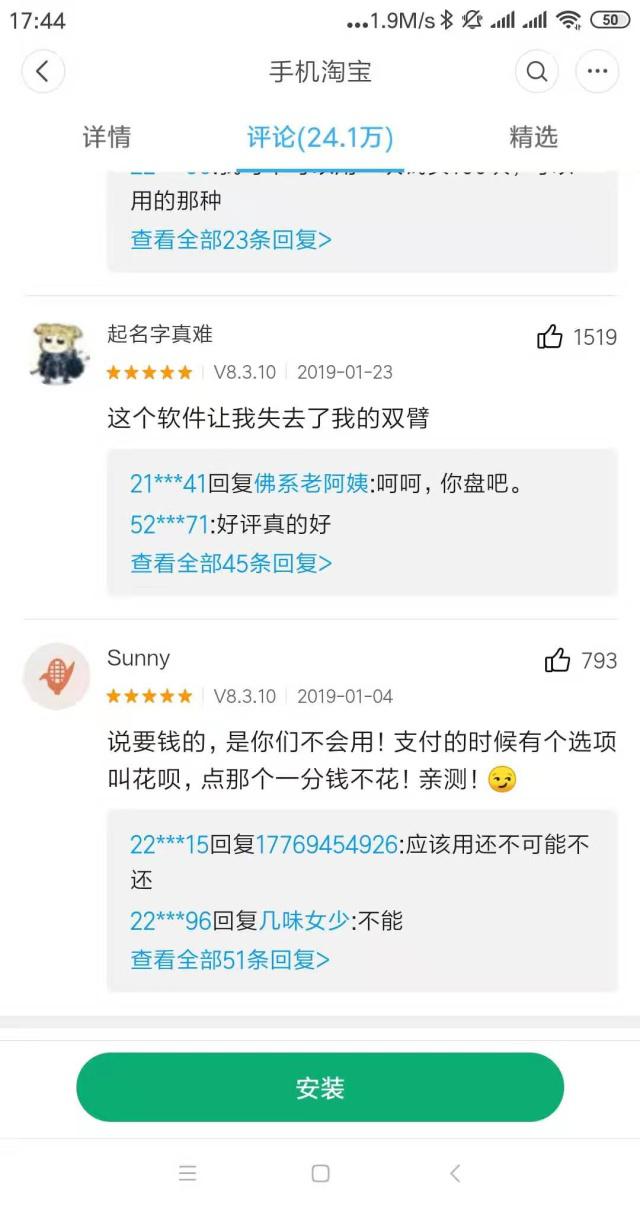Switch to the 详情 tab
640x1209 pixels.
tap(106, 138)
